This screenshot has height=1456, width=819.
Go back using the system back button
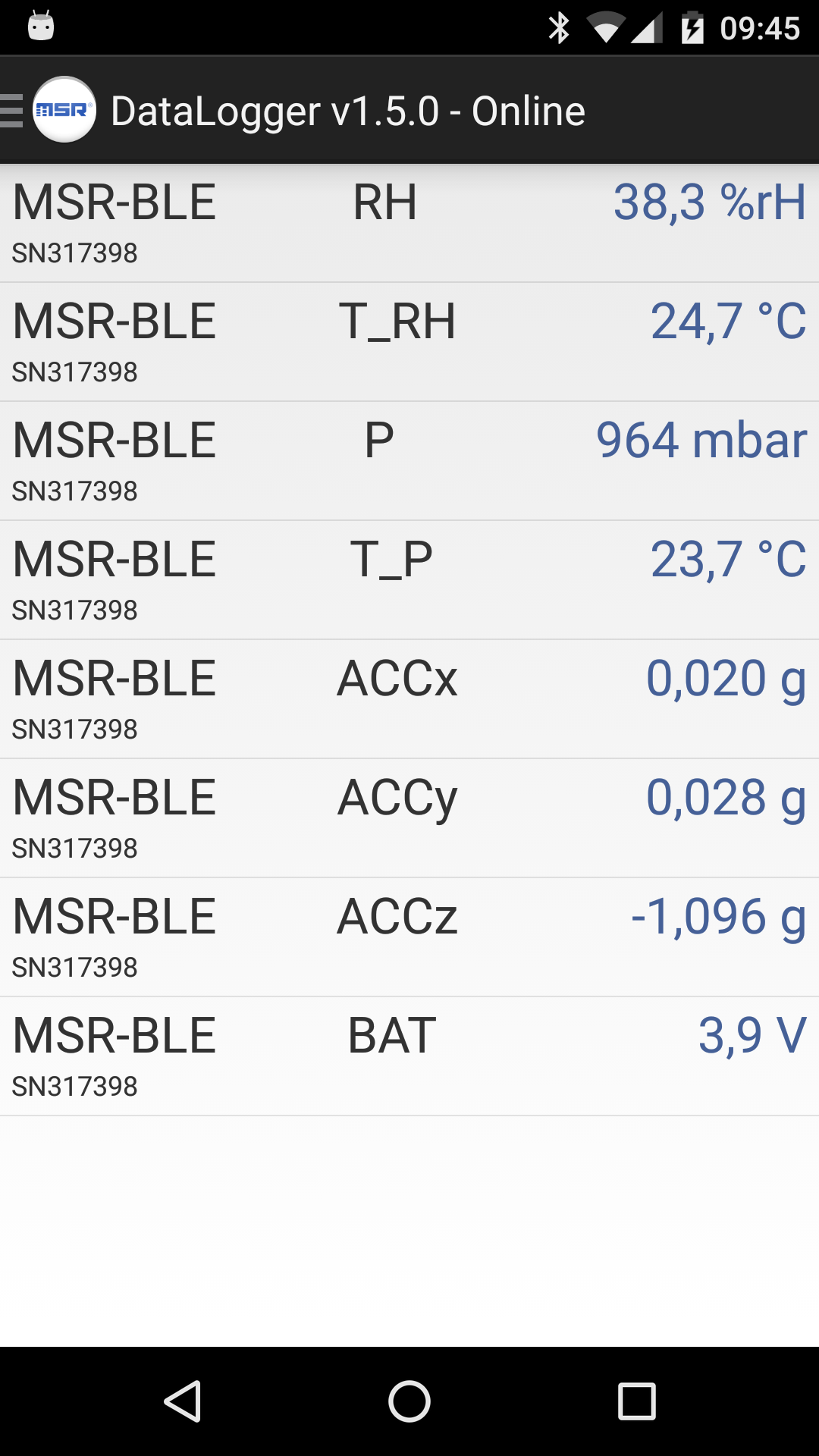pyautogui.click(x=183, y=1401)
